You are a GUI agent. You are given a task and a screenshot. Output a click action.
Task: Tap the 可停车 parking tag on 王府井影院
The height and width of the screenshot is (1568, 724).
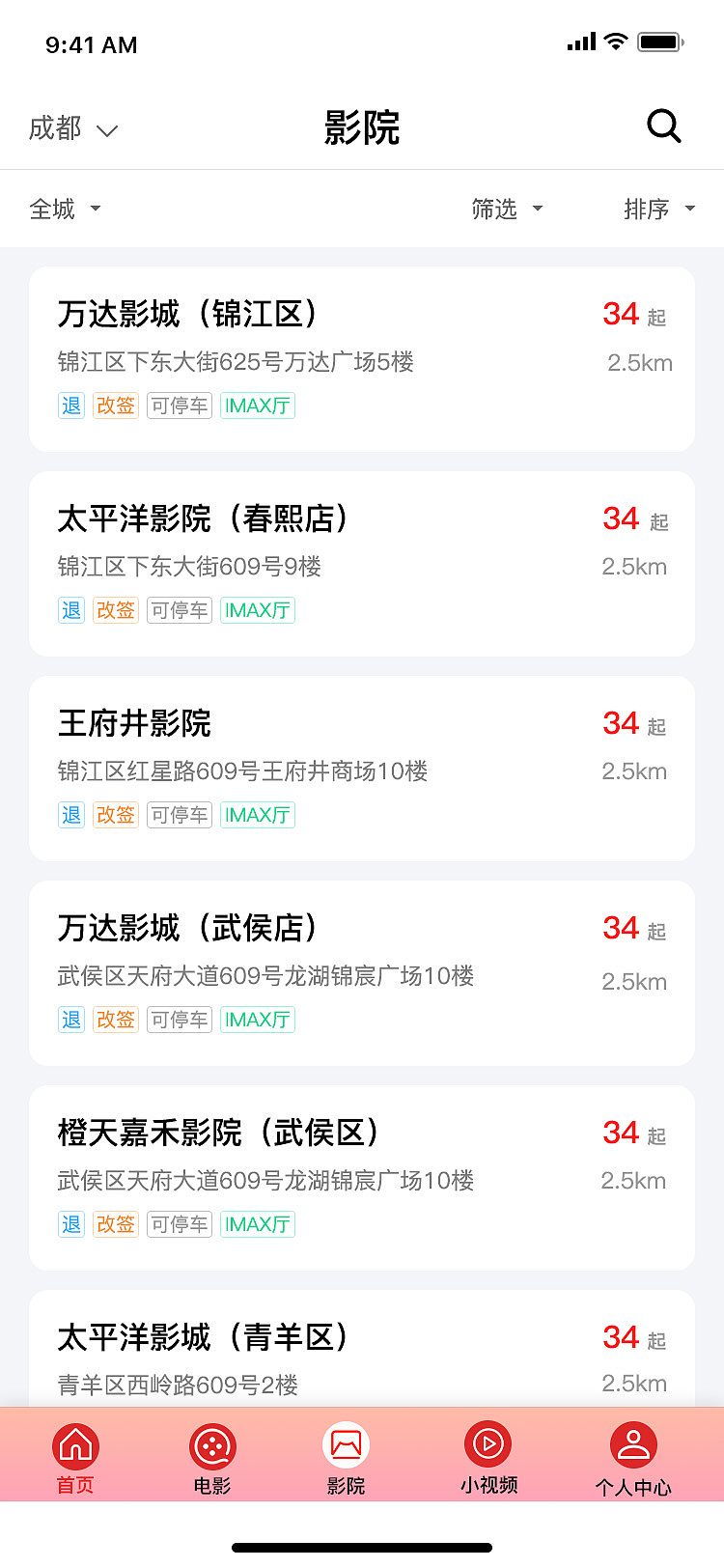pyautogui.click(x=179, y=814)
